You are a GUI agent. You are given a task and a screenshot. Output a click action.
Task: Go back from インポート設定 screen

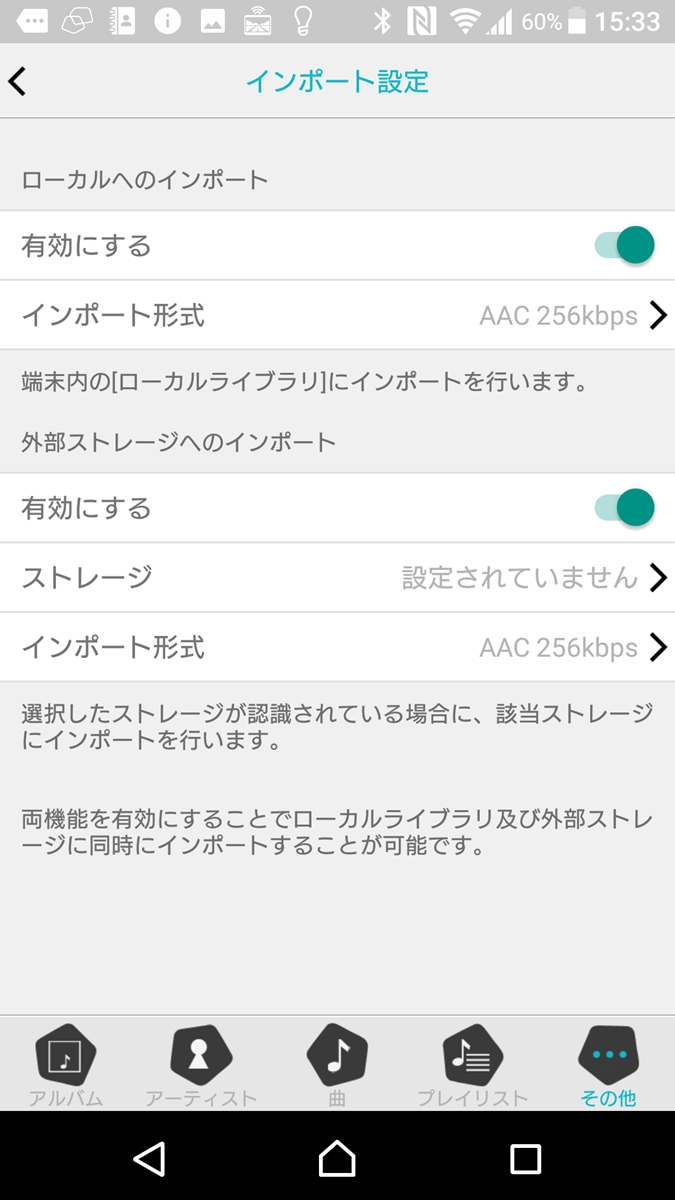(18, 81)
